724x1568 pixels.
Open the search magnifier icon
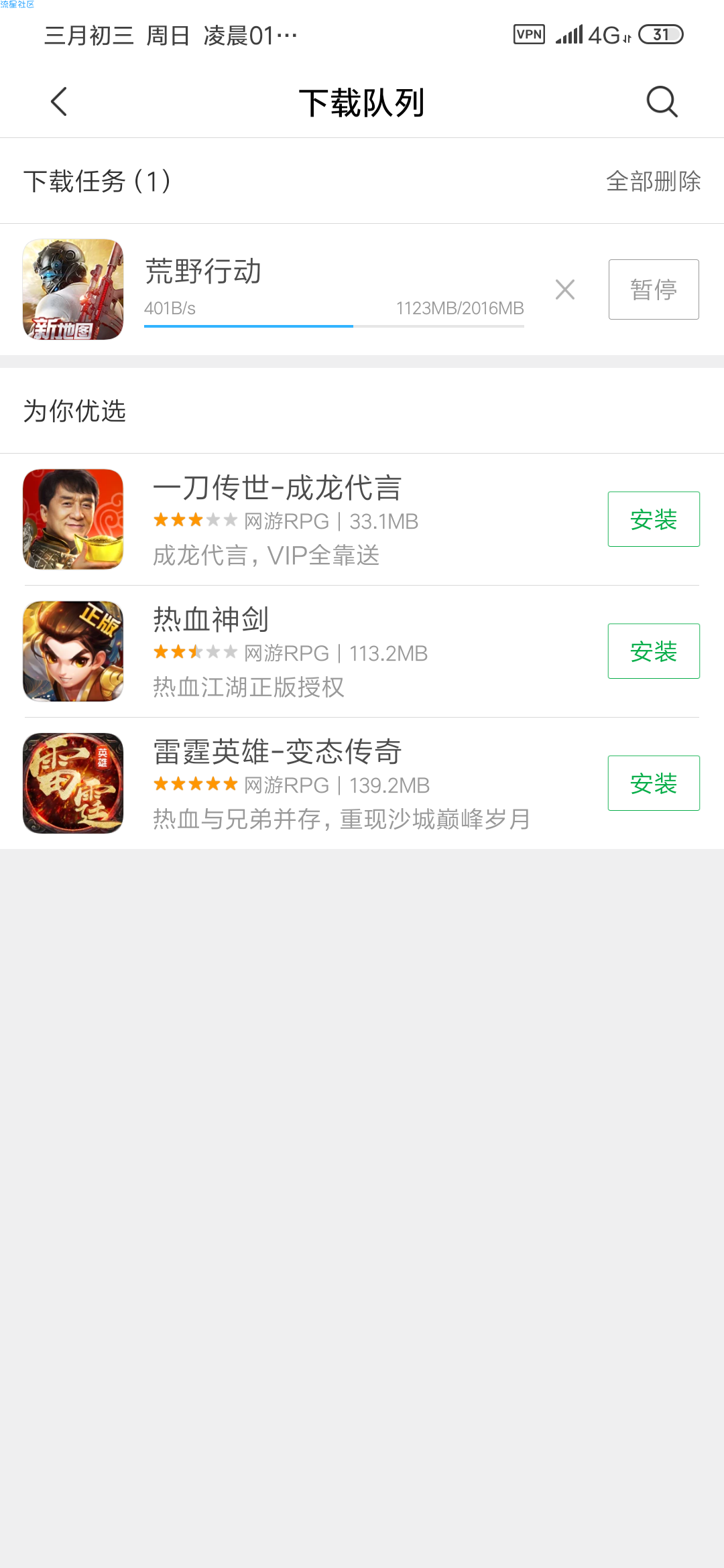pos(662,102)
